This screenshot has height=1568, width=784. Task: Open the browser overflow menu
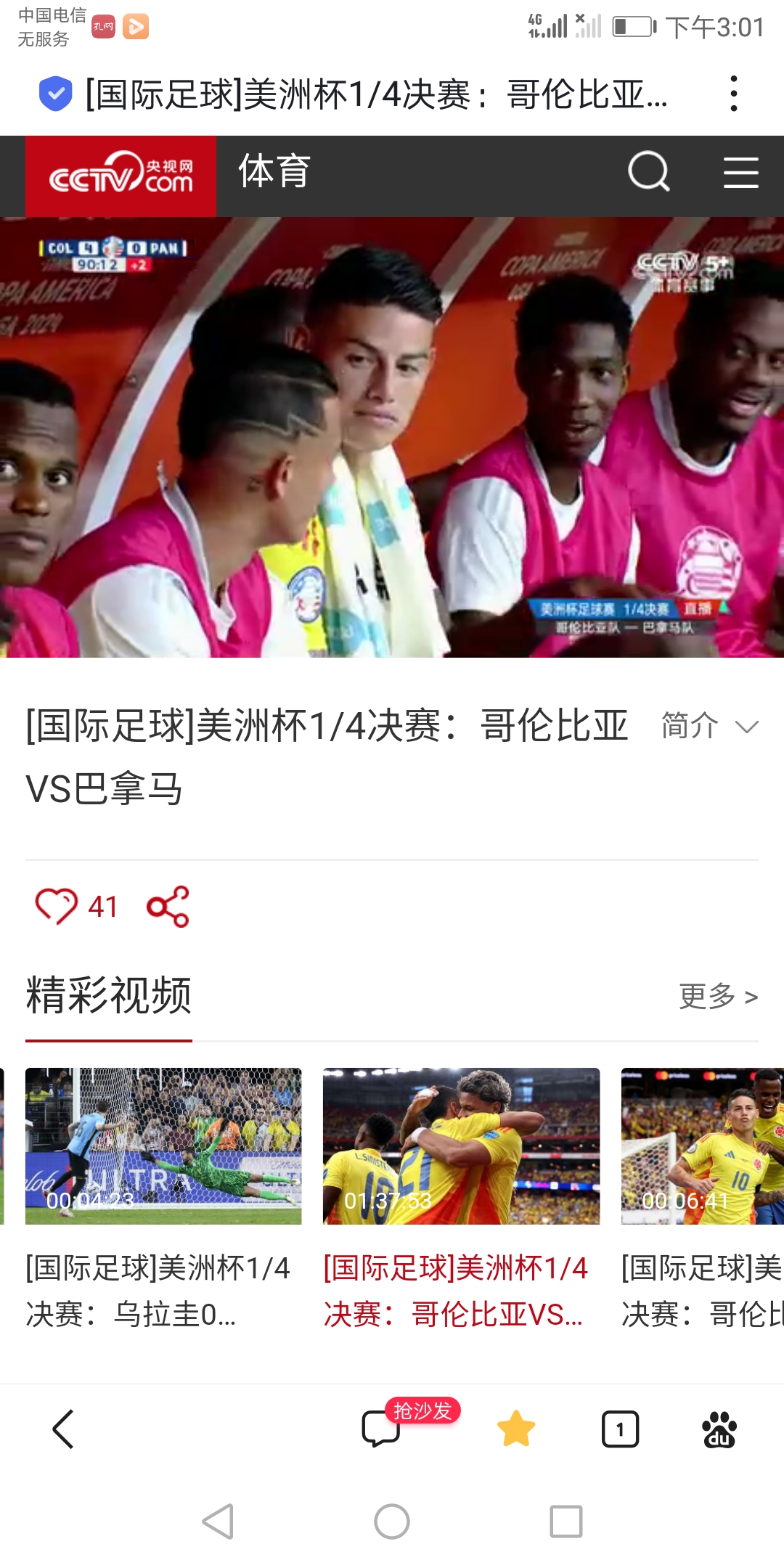pos(734,94)
